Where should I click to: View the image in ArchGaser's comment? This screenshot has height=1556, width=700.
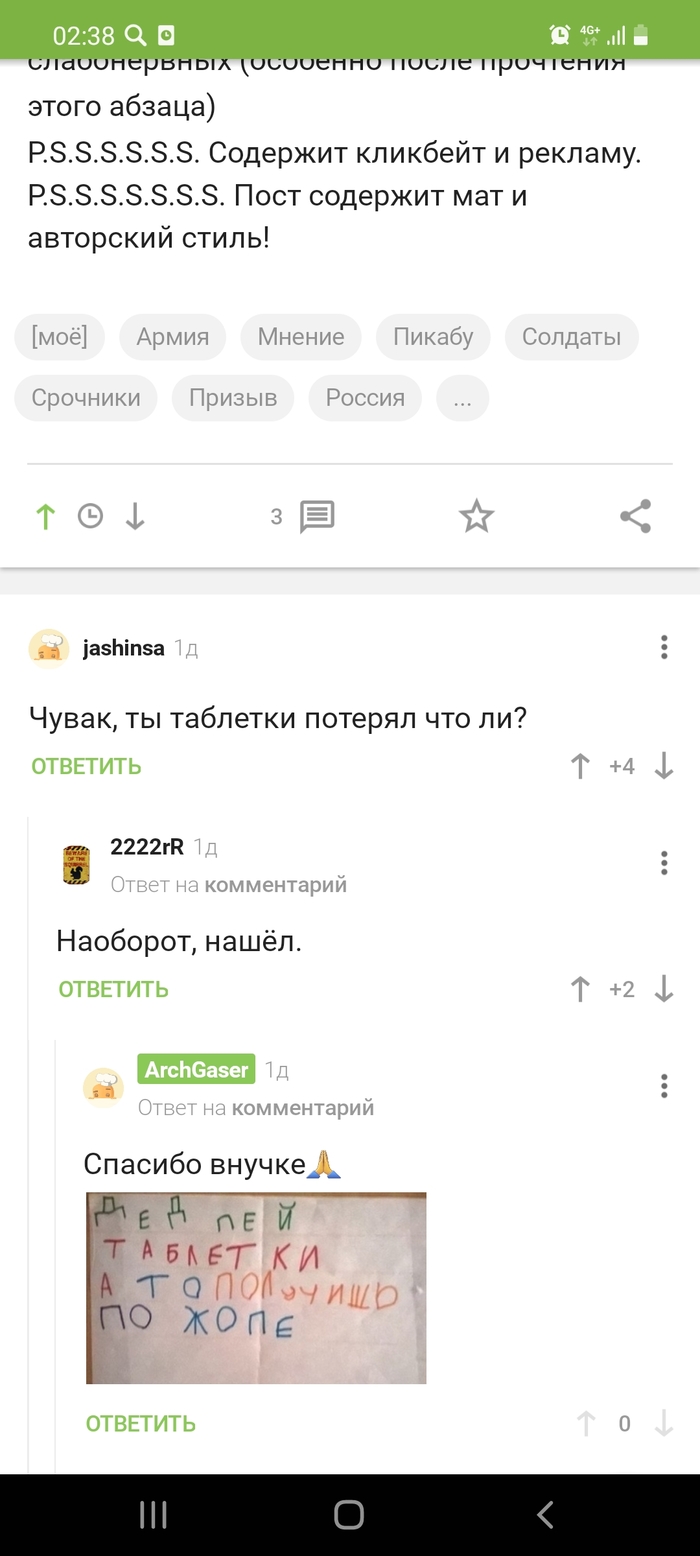[x=256, y=1288]
